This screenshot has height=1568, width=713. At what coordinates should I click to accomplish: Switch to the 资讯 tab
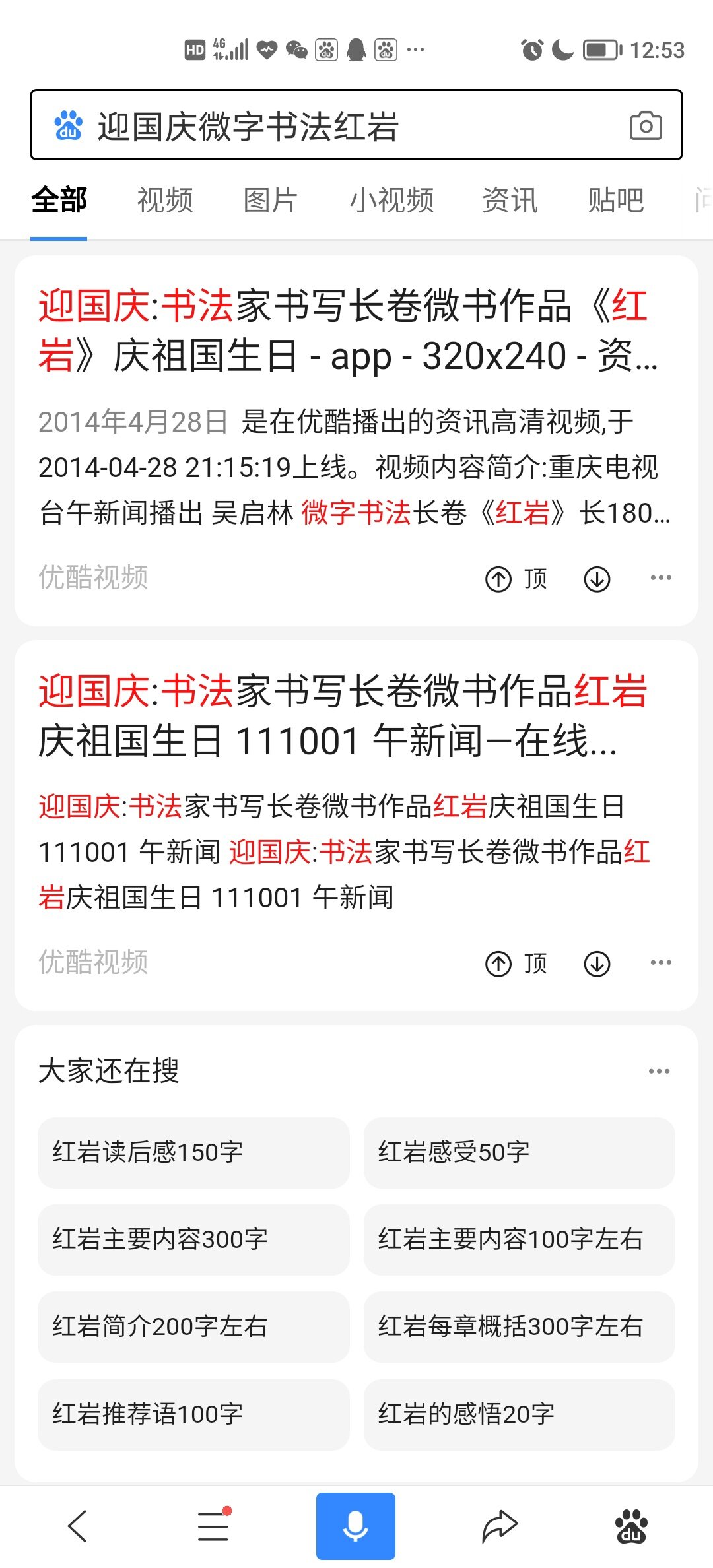point(510,200)
